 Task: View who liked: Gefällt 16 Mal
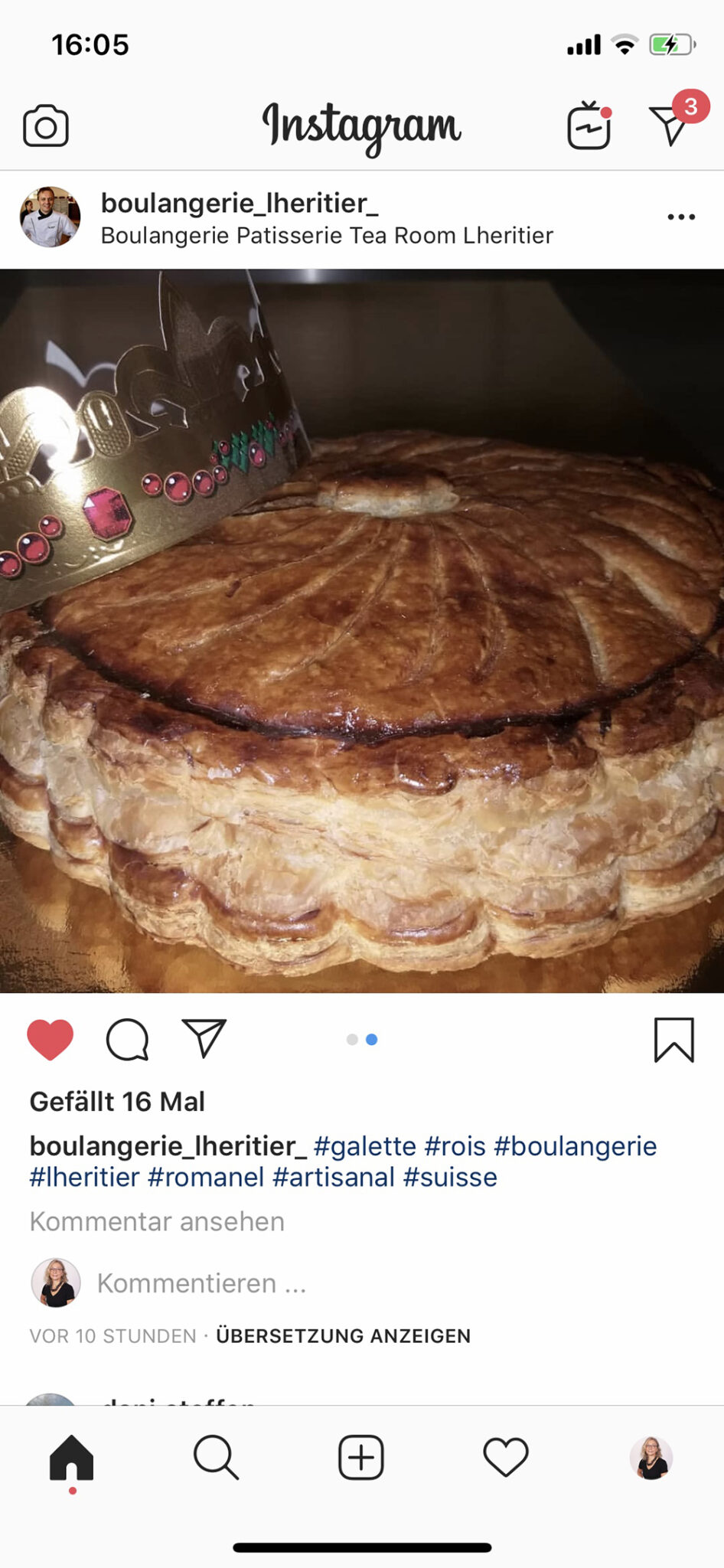coord(117,1102)
